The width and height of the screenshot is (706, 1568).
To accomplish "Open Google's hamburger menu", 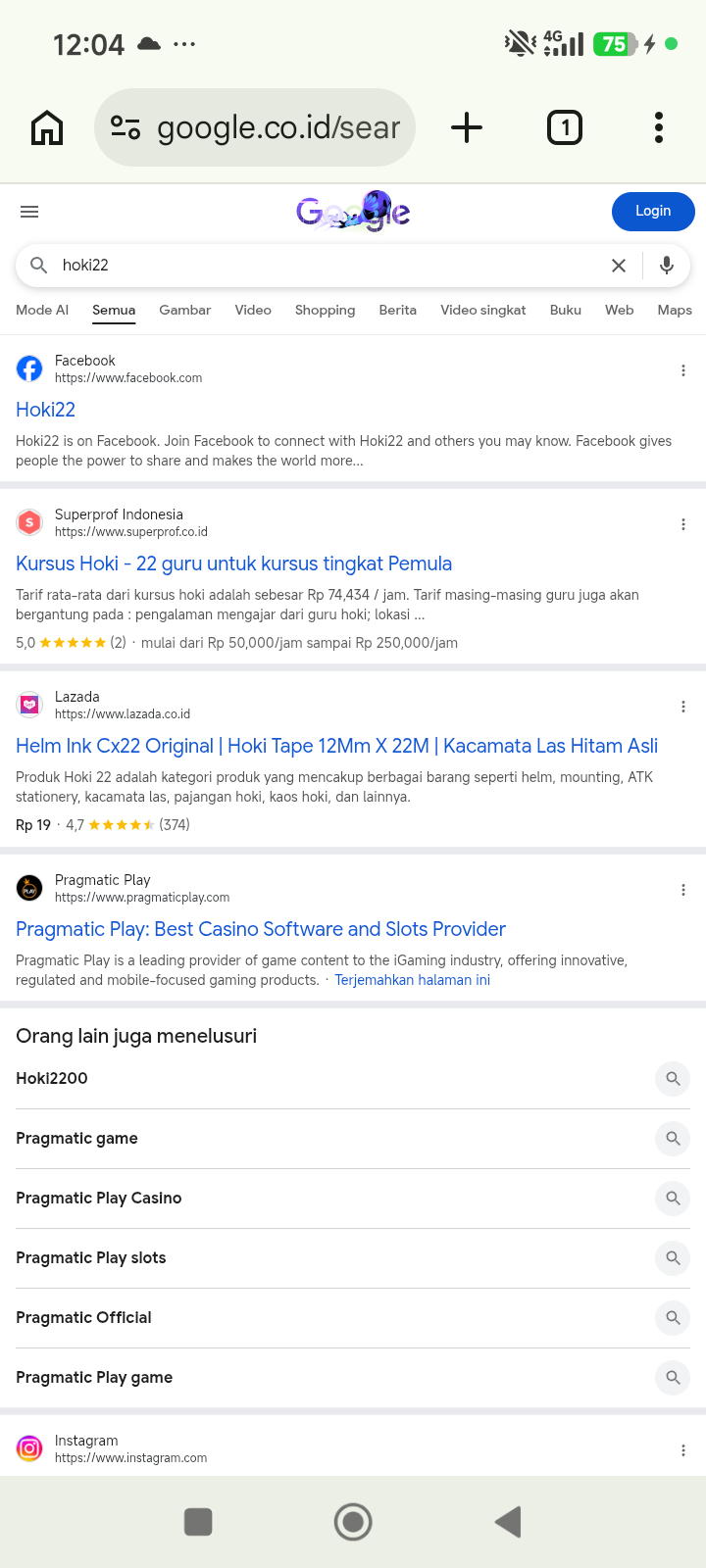I will (x=29, y=212).
